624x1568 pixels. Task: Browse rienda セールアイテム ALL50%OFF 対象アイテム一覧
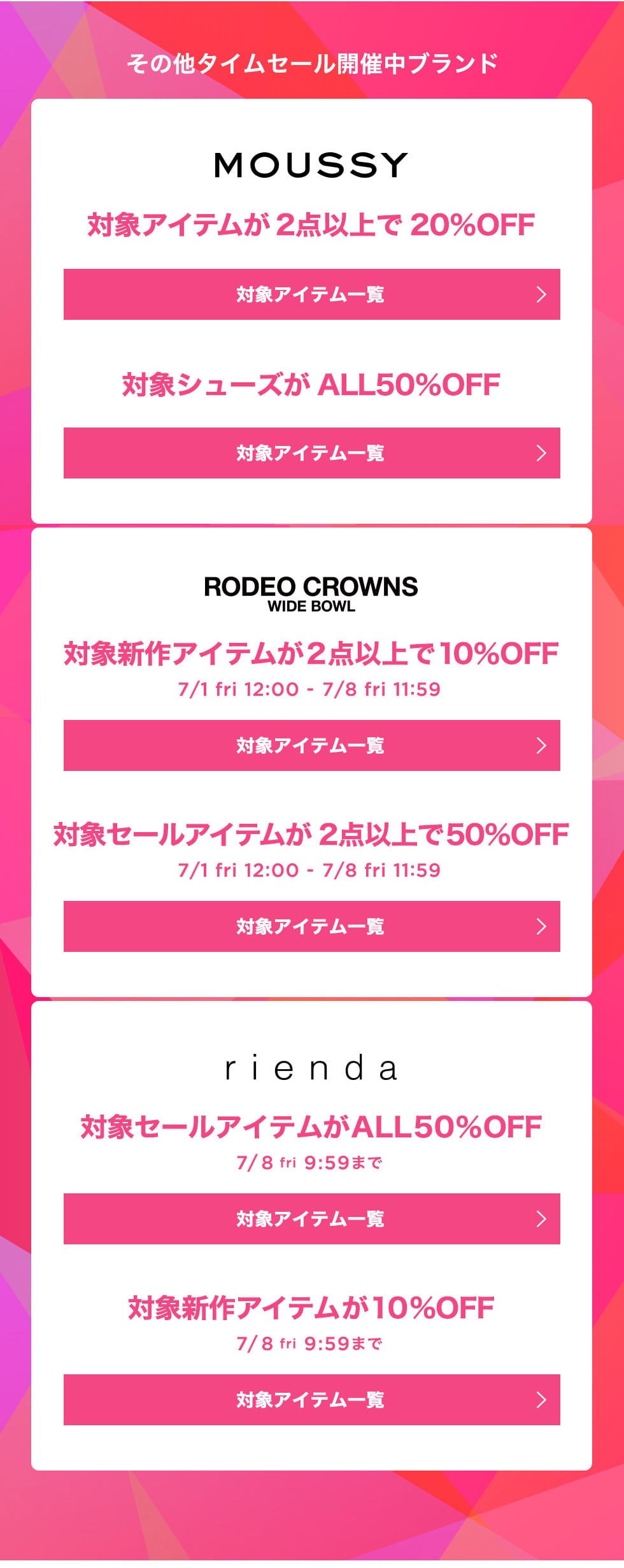(x=311, y=1219)
